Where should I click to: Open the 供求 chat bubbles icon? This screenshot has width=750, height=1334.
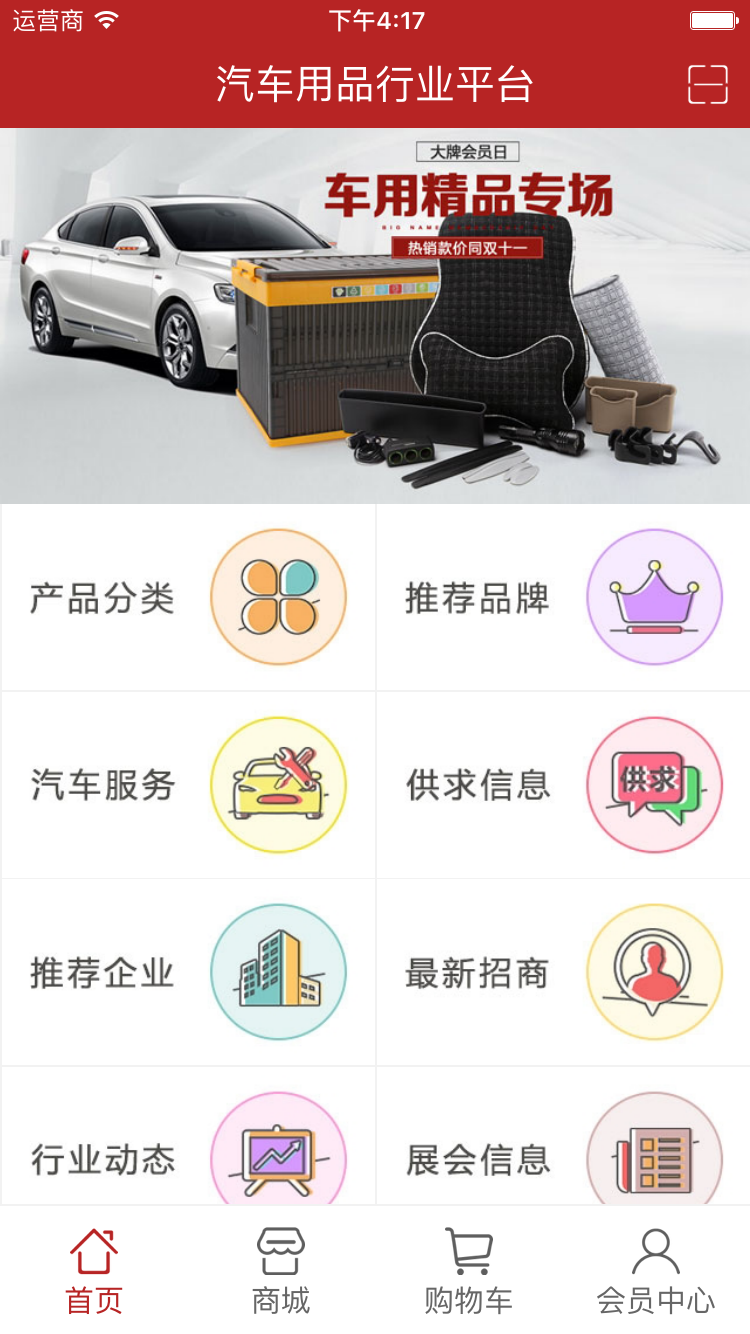pyautogui.click(x=655, y=785)
